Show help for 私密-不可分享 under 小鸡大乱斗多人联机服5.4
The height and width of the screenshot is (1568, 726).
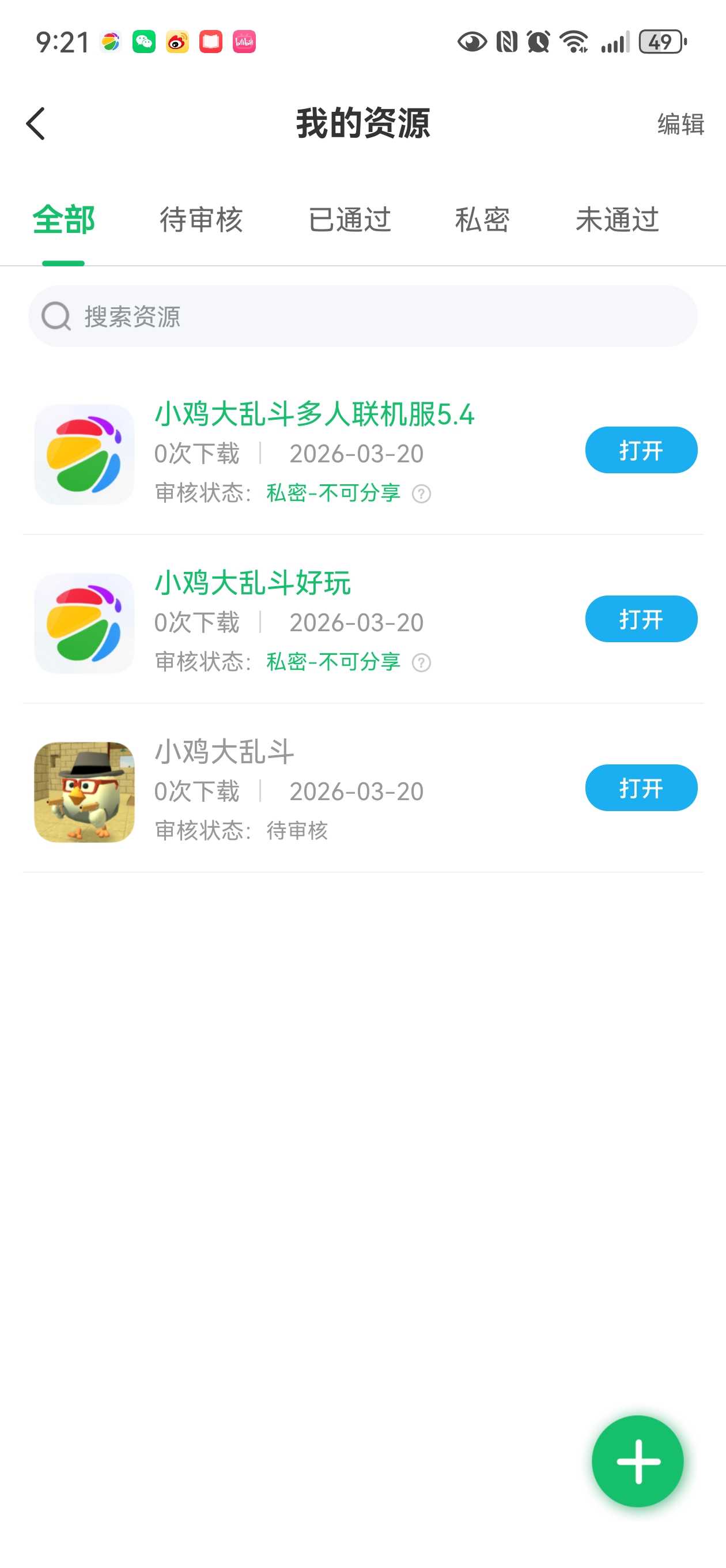421,493
